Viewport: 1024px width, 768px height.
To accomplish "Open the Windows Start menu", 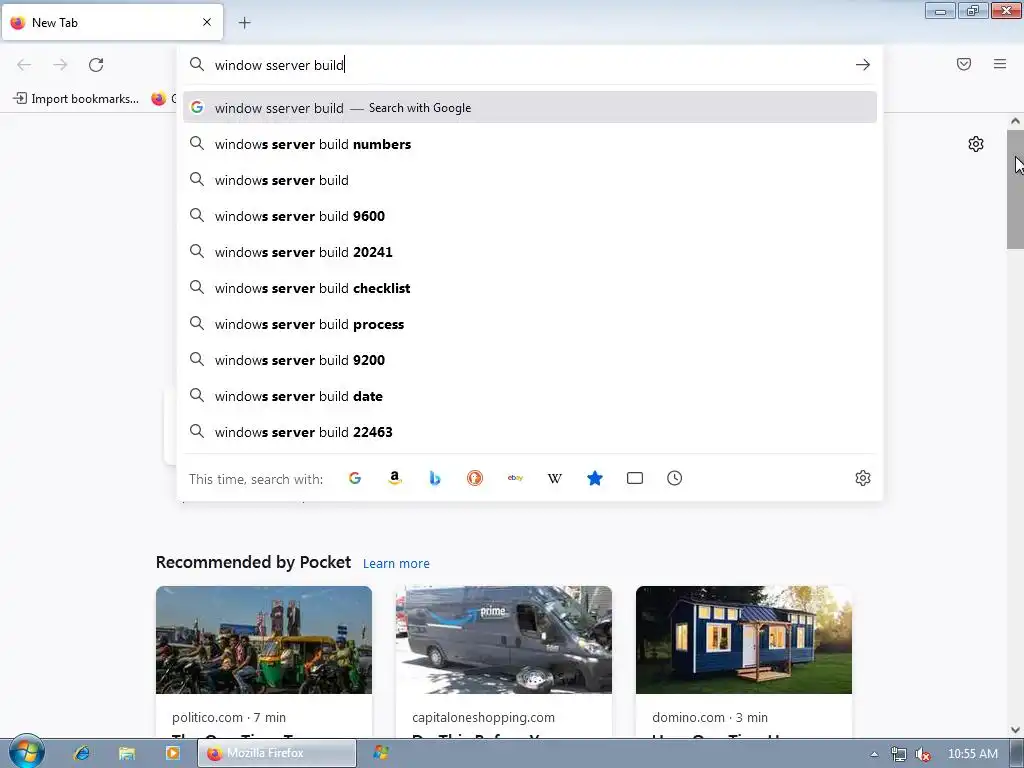I will pyautogui.click(x=26, y=752).
